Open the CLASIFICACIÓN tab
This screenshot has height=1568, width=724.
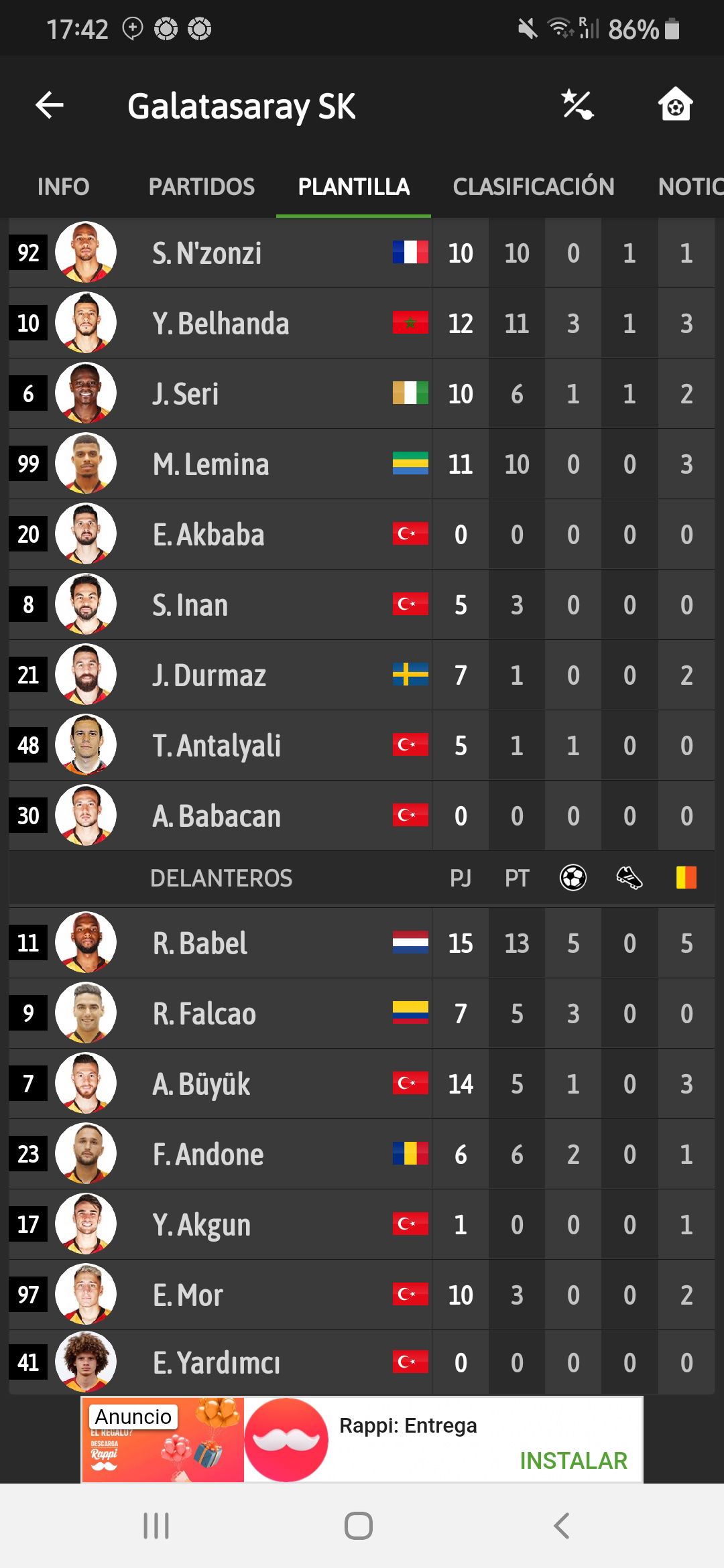534,186
